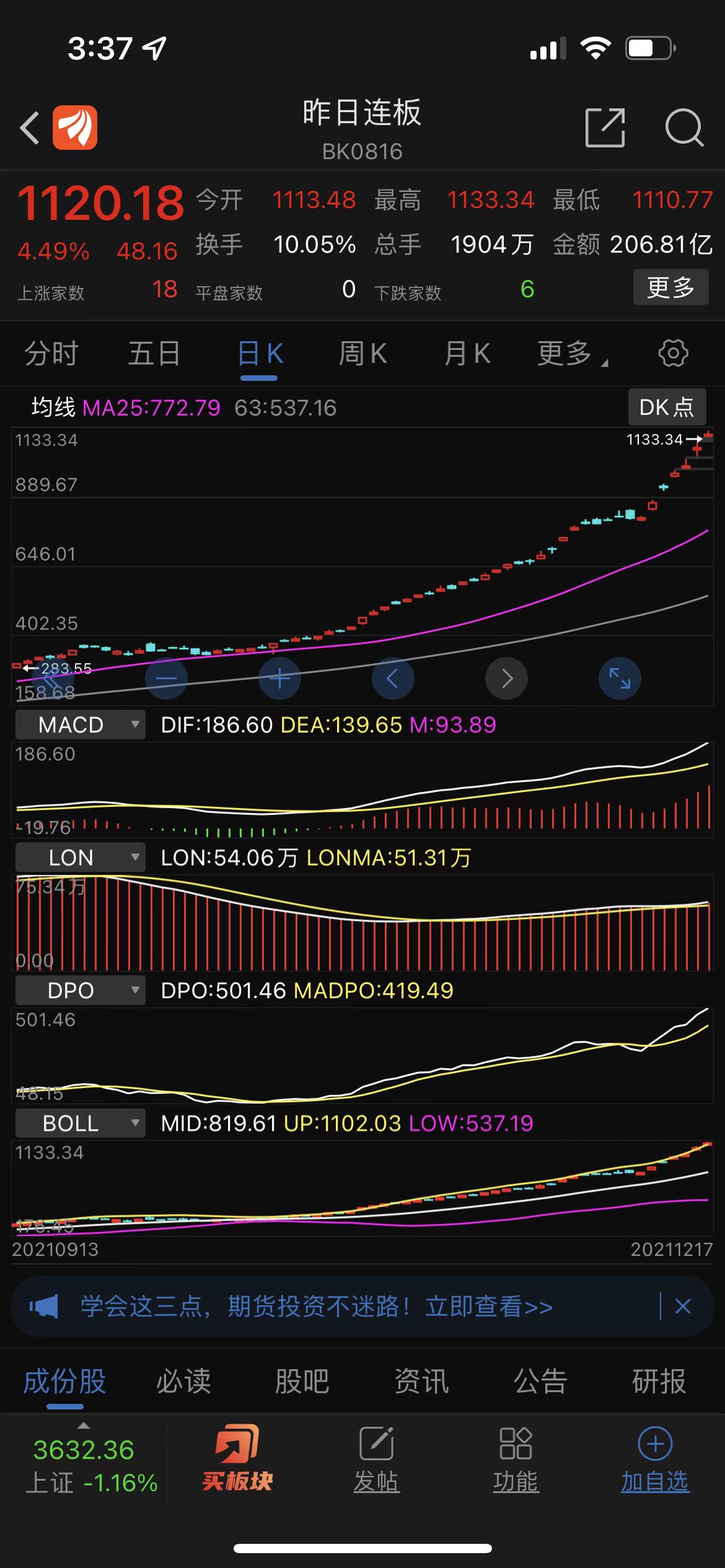
Task: Open the search magnifier
Action: (683, 128)
